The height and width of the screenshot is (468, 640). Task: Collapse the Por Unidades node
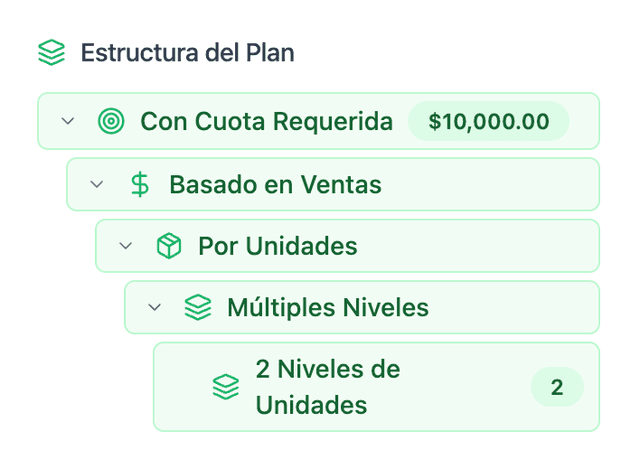tap(126, 246)
